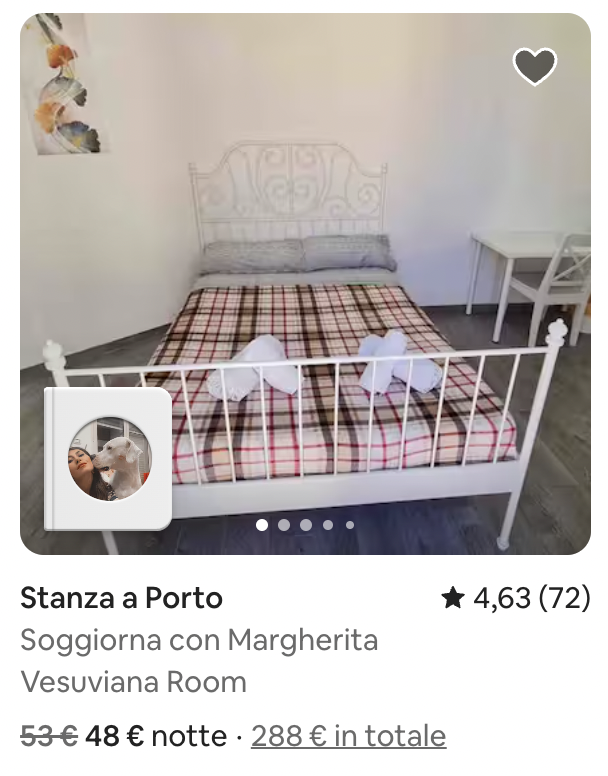This screenshot has height=776, width=608.
Task: Show the 288 € total price breakdown
Action: [348, 737]
